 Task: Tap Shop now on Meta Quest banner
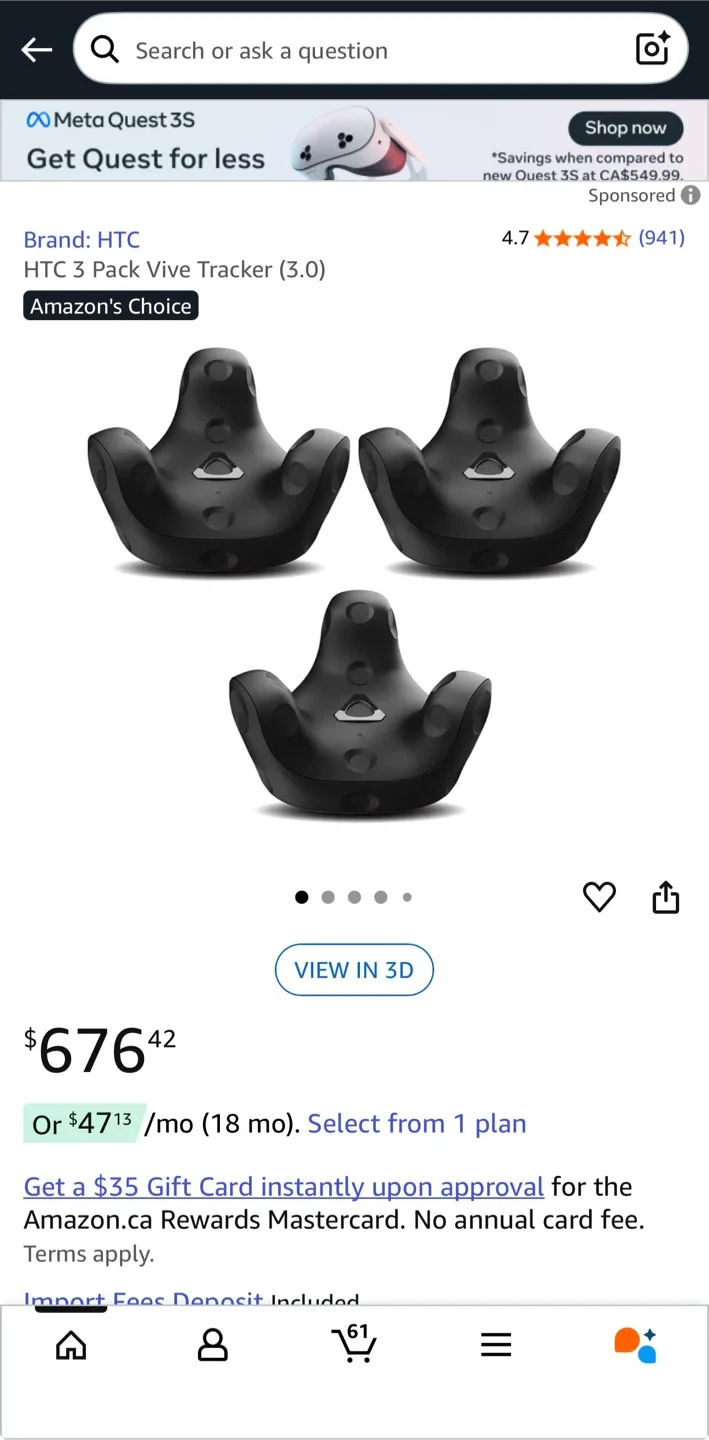625,128
